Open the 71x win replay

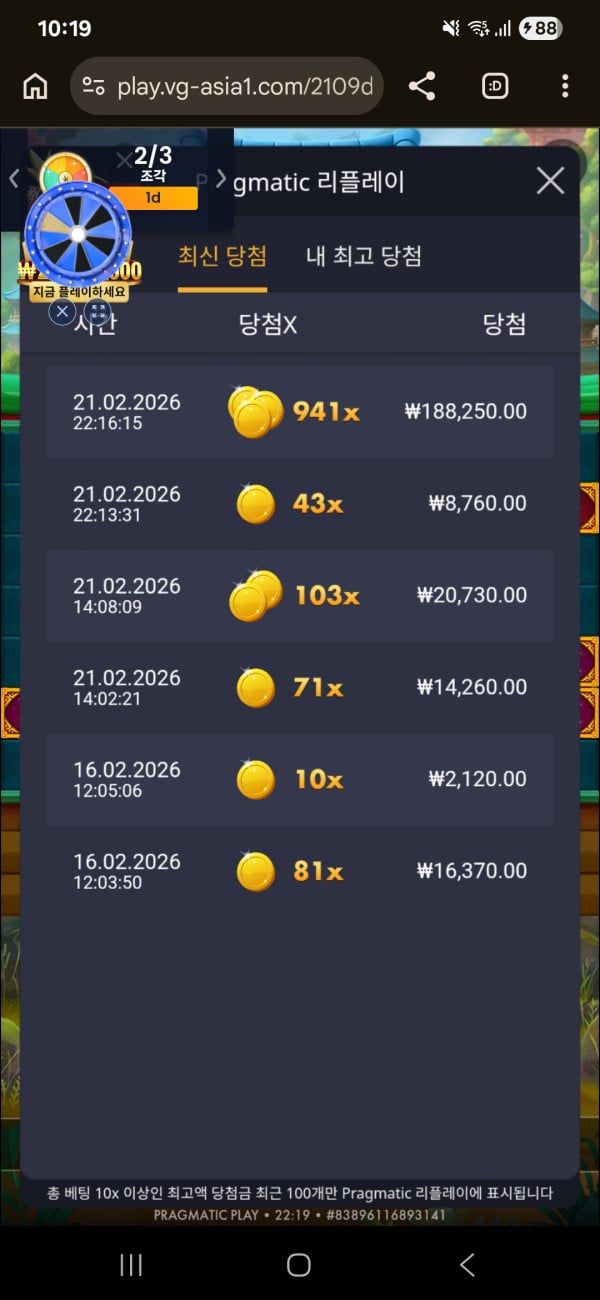(x=300, y=687)
